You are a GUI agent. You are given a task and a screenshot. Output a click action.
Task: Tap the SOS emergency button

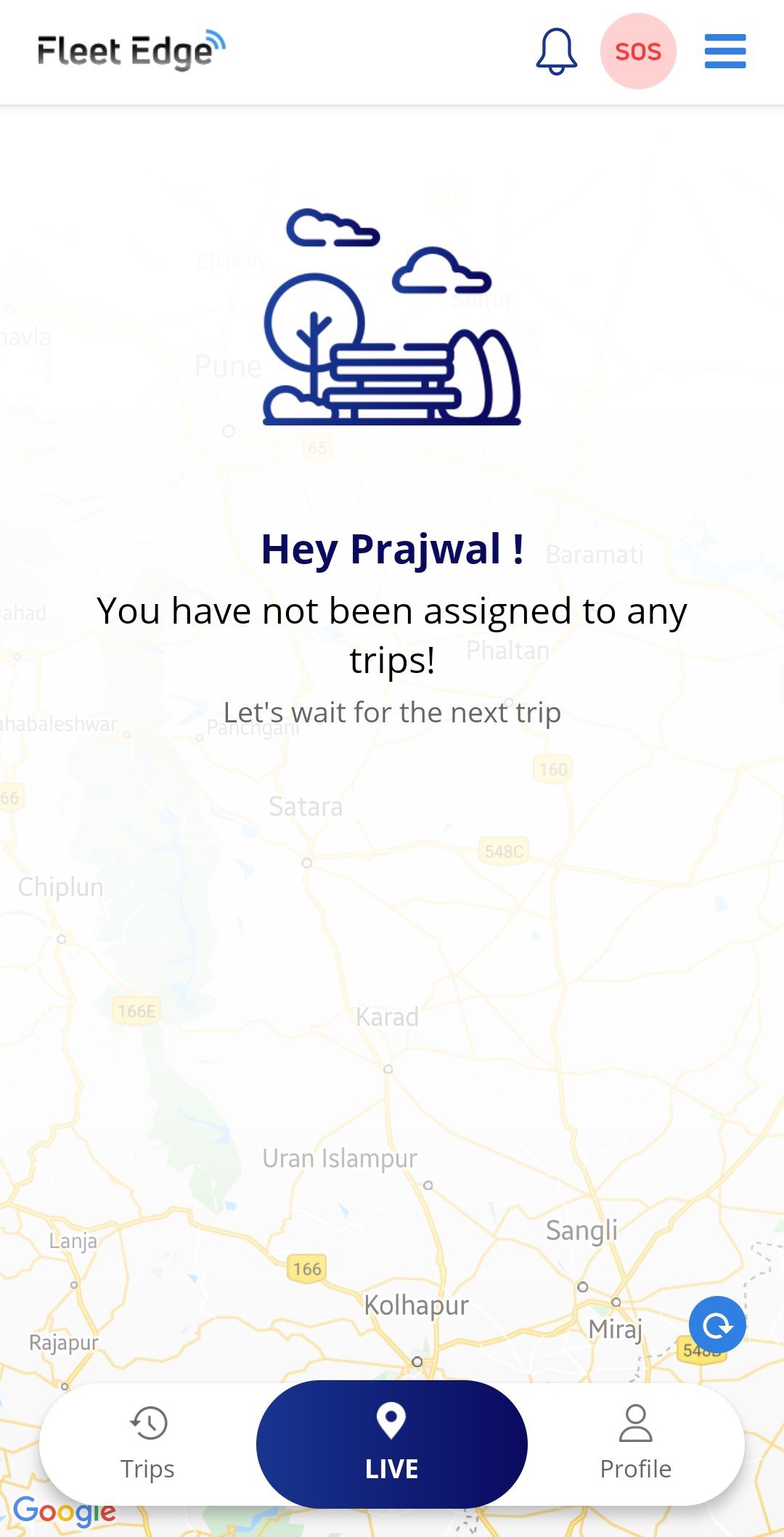[638, 52]
